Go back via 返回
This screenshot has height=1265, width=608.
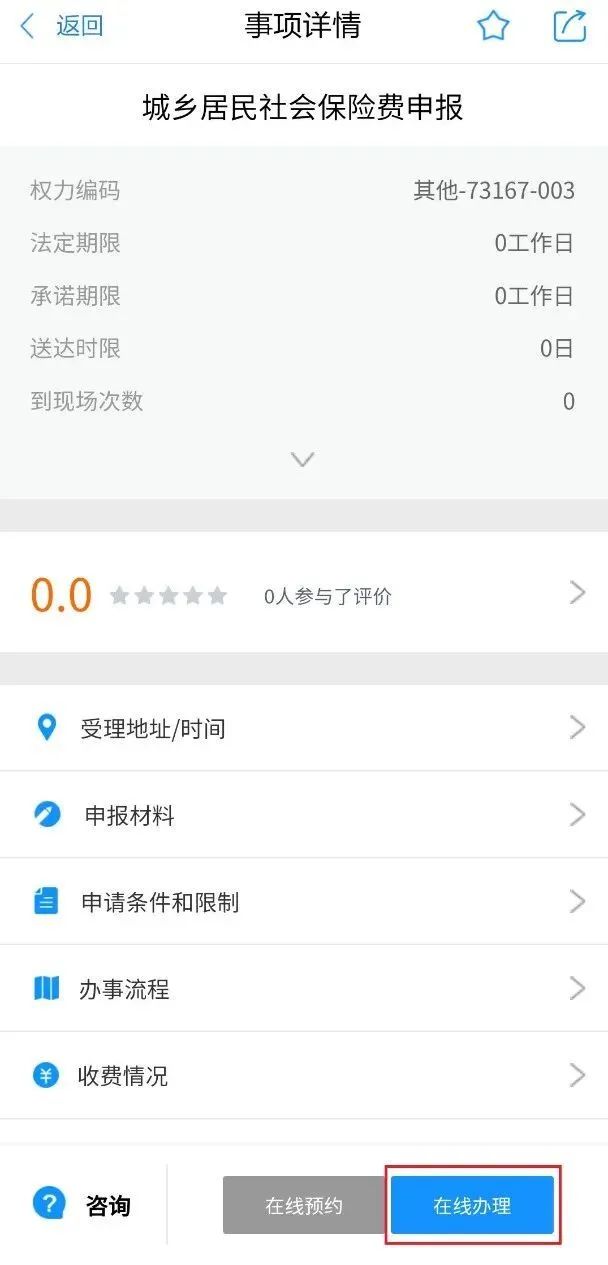click(62, 26)
